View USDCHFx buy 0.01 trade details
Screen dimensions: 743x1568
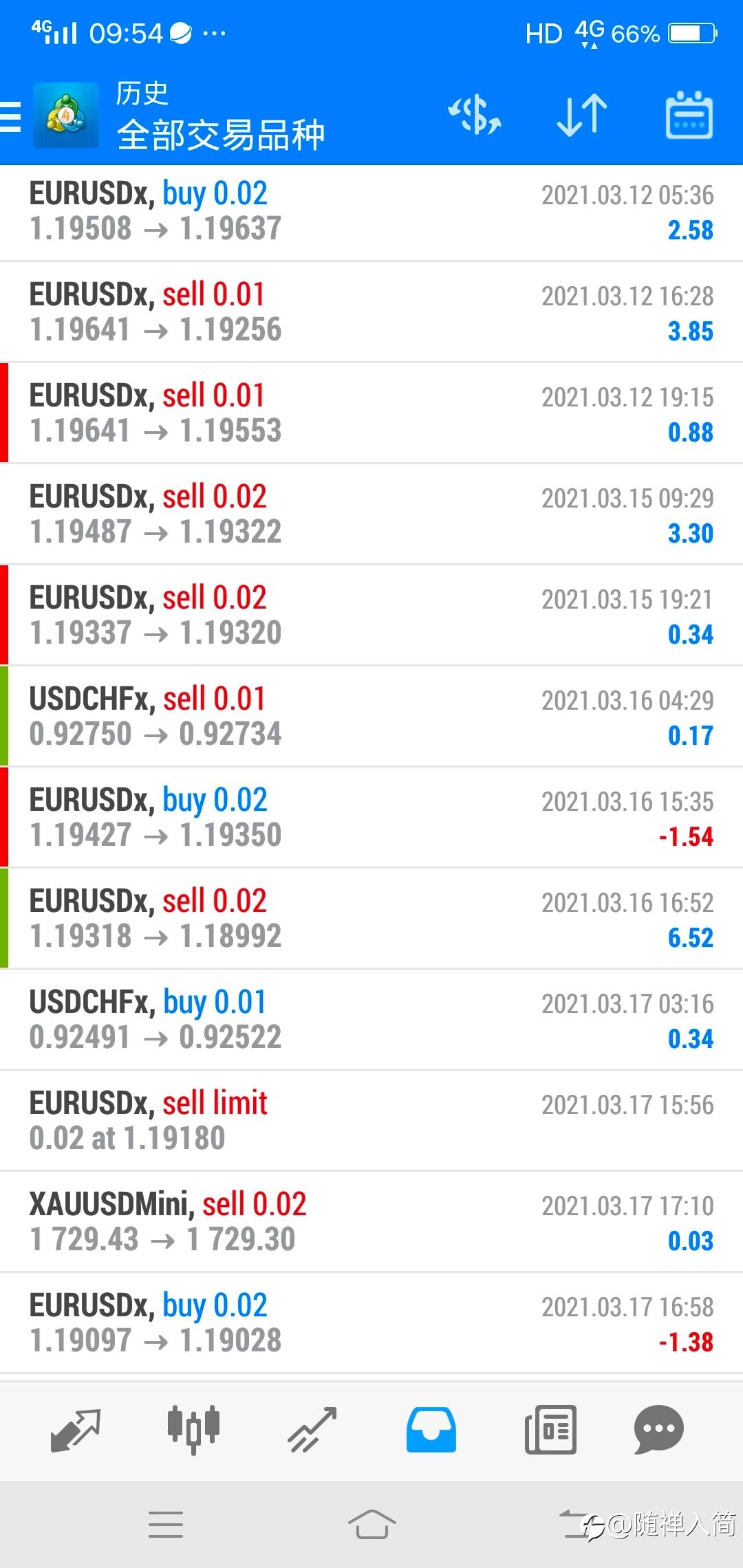pyautogui.click(x=371, y=1020)
